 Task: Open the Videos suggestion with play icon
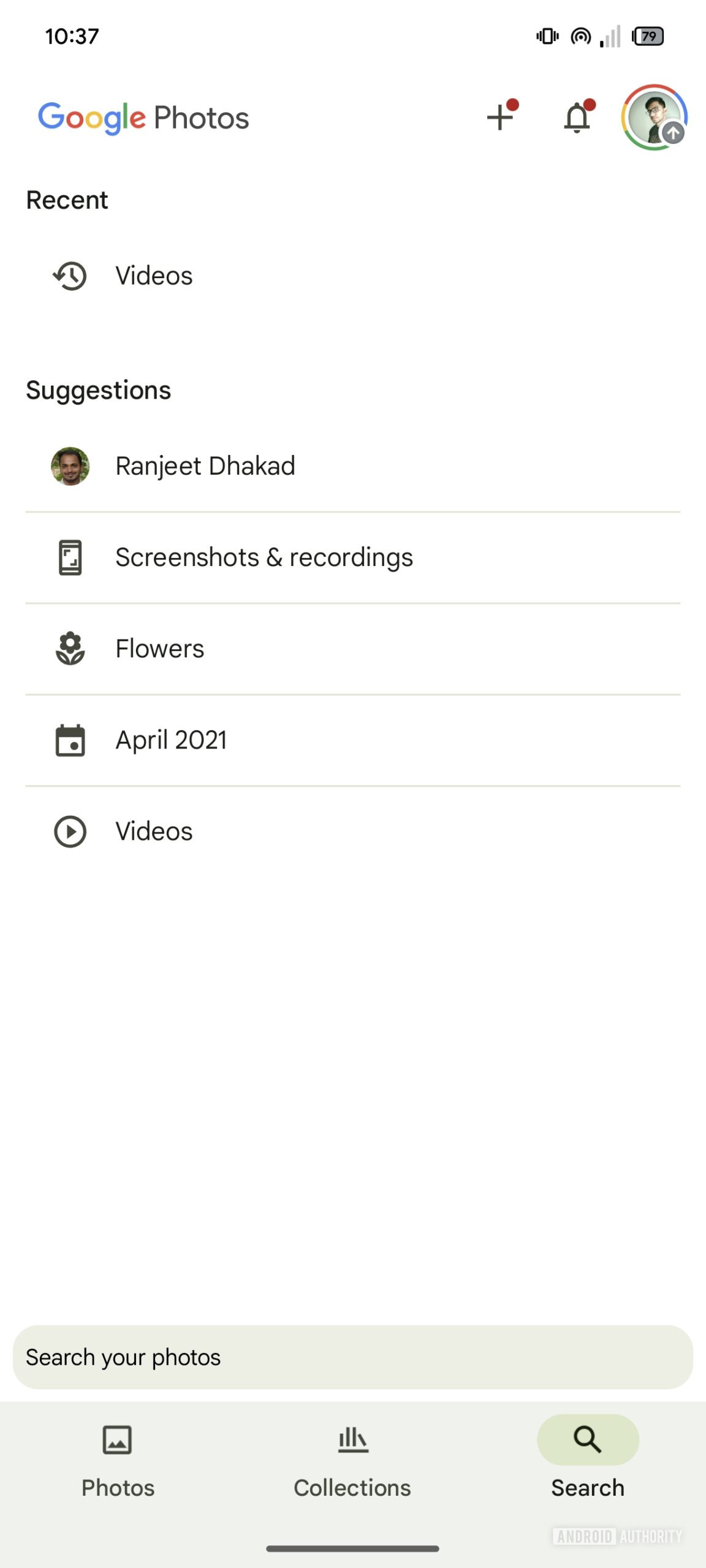click(154, 831)
